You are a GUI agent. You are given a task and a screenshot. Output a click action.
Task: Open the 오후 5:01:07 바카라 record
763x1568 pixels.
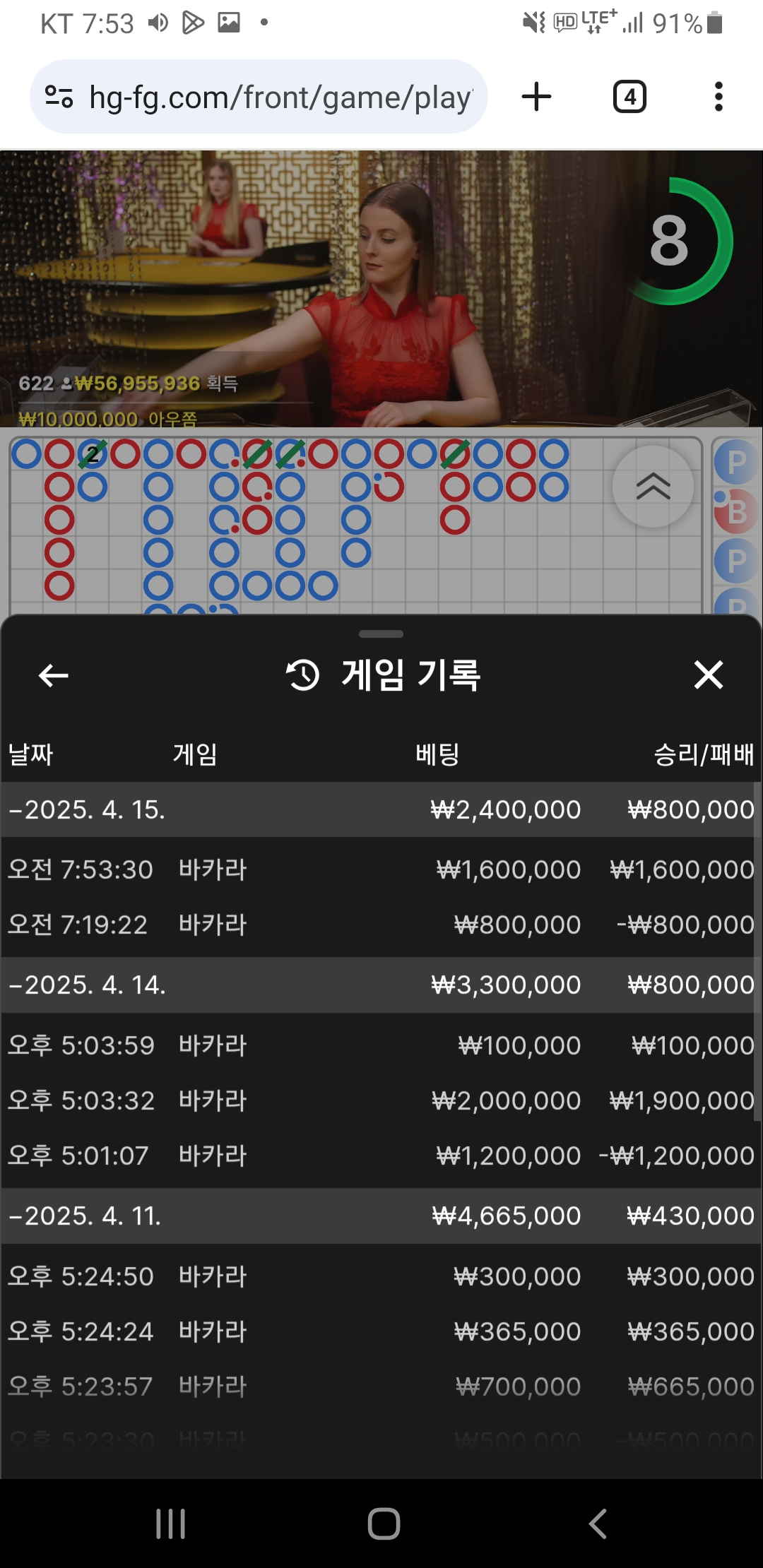[x=380, y=1156]
